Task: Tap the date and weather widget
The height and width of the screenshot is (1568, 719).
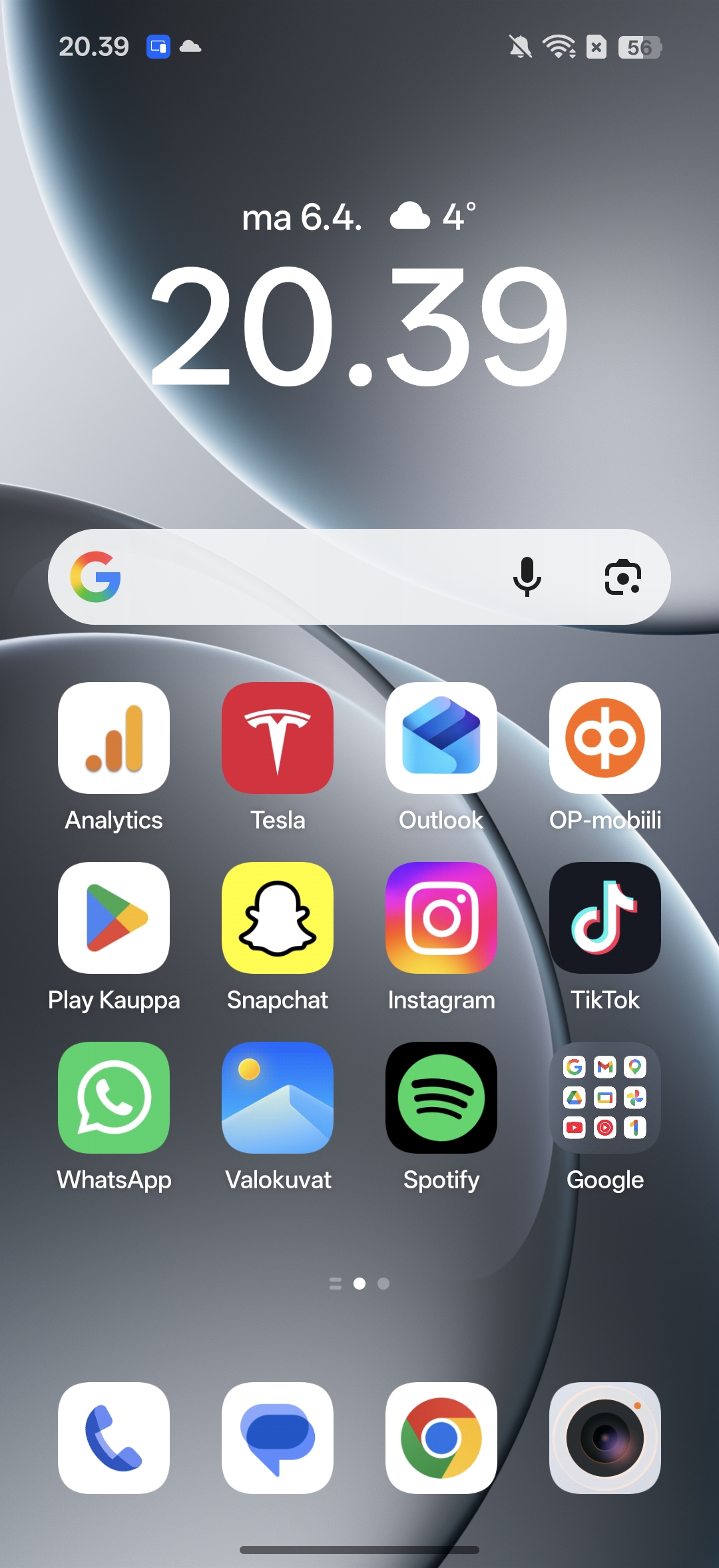Action: tap(359, 217)
